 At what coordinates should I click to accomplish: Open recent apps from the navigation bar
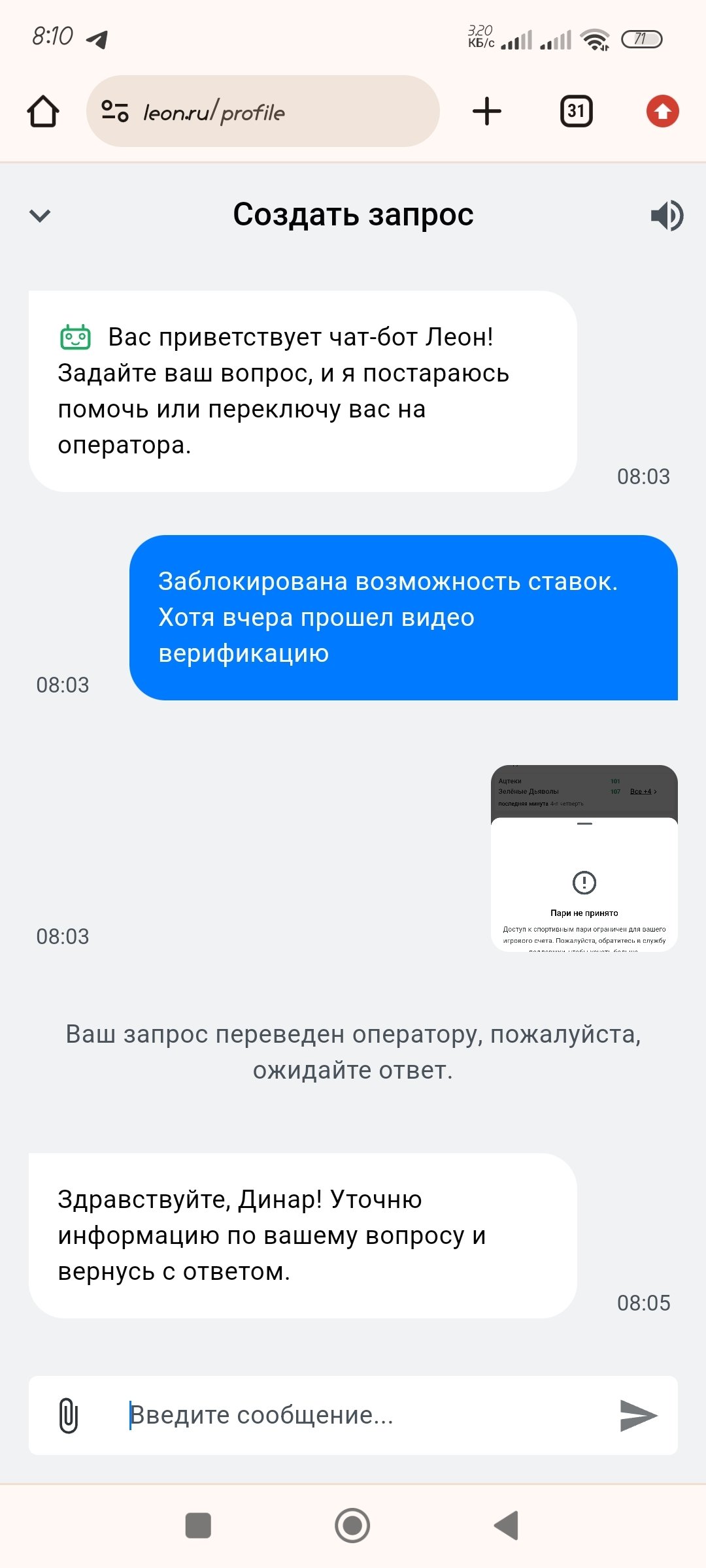(x=198, y=1526)
